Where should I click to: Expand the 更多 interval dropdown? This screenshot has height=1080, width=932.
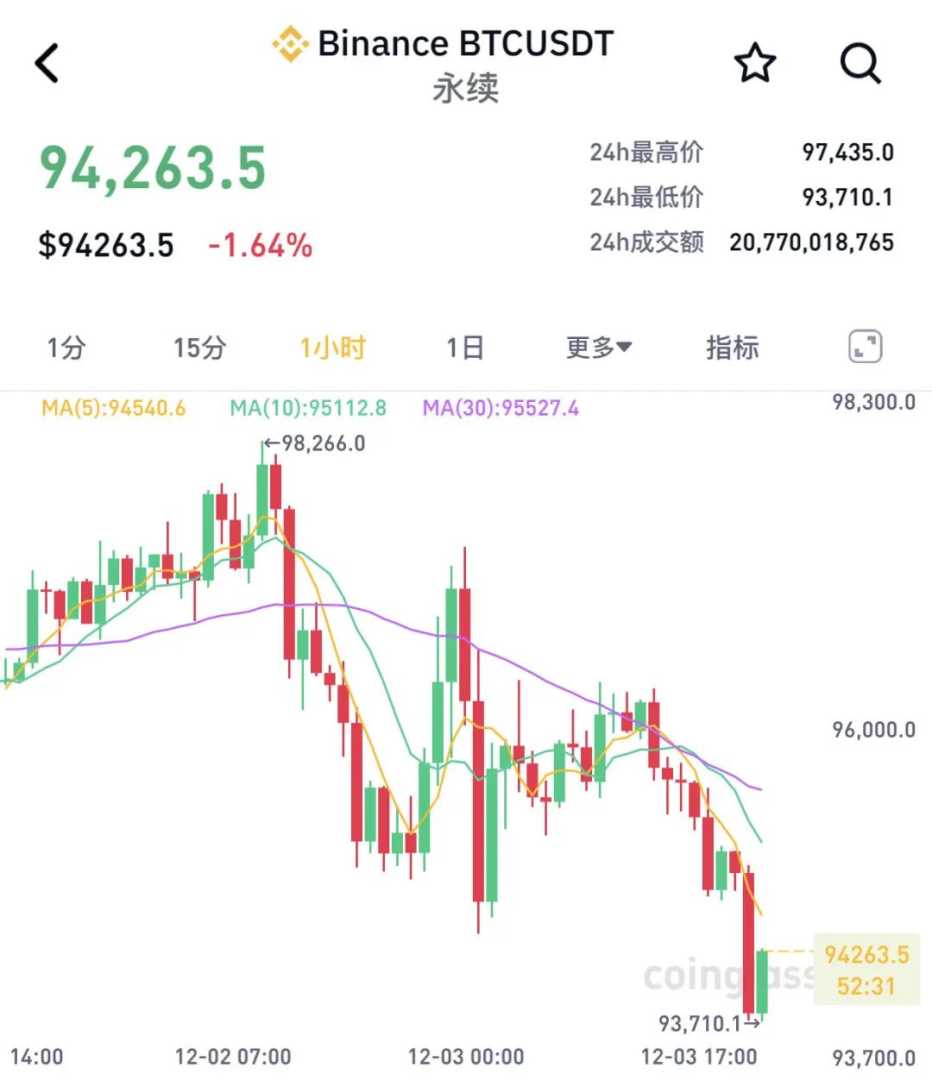click(x=599, y=348)
